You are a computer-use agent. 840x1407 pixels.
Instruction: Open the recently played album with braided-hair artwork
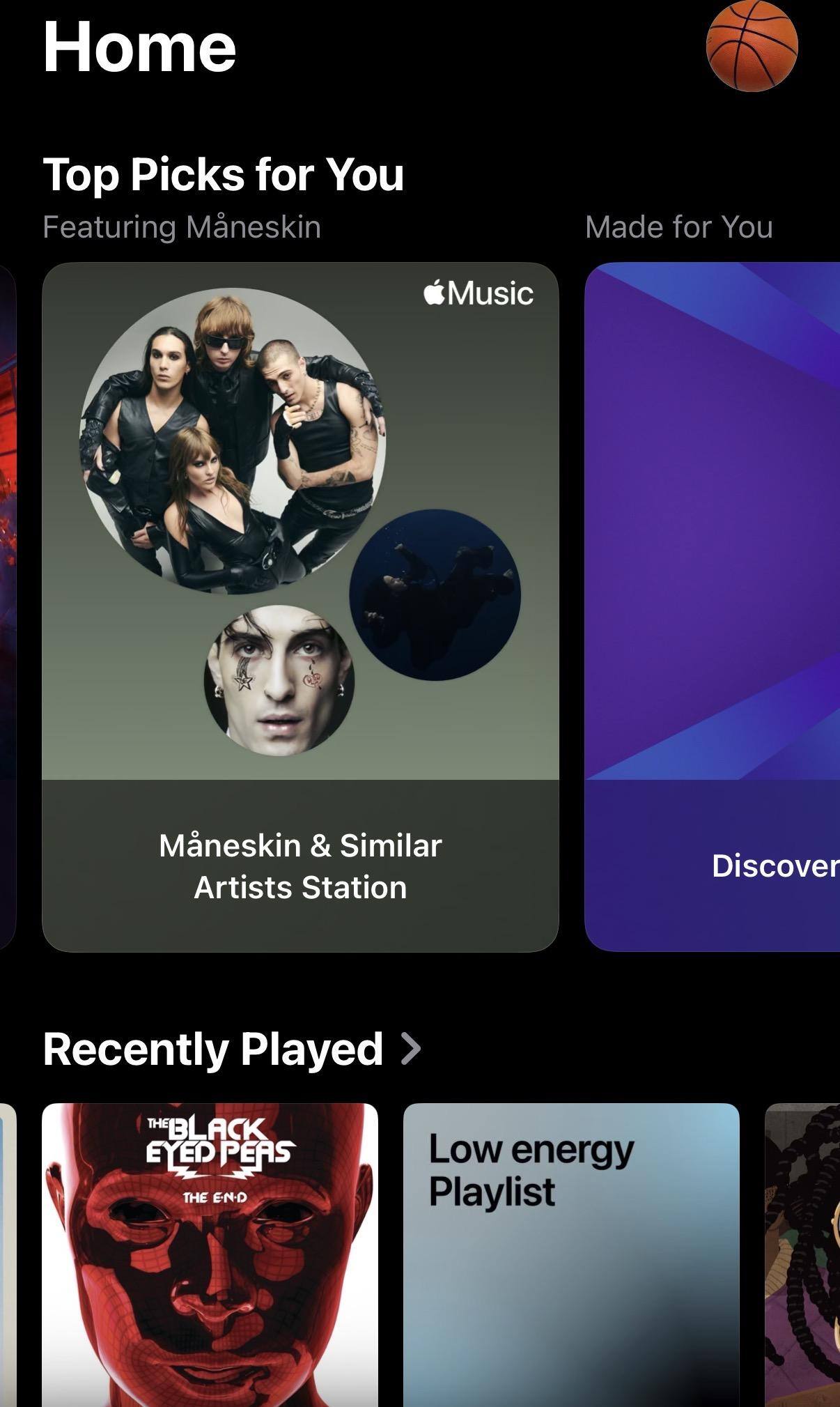(x=803, y=1254)
